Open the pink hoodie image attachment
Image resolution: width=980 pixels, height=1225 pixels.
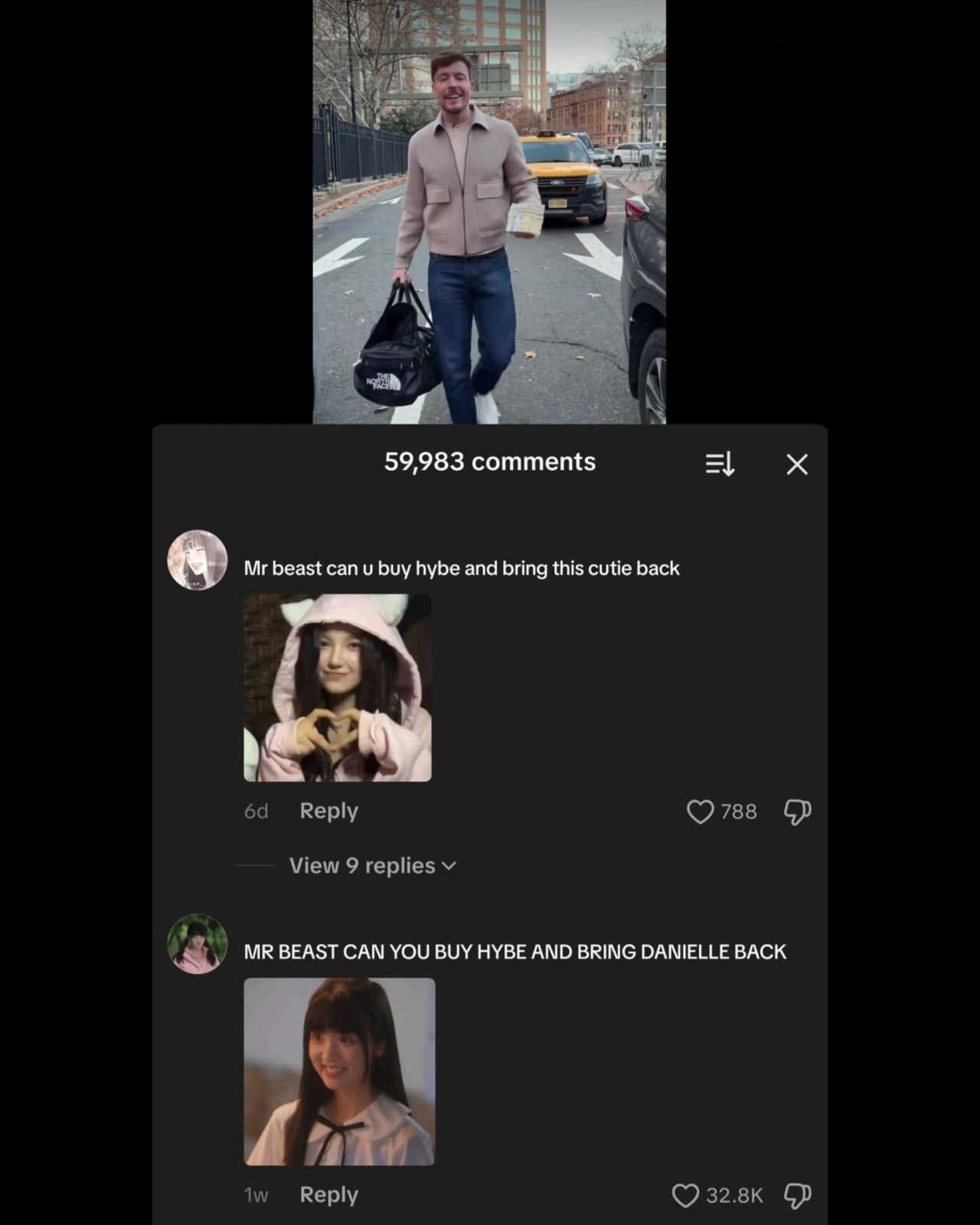point(338,688)
